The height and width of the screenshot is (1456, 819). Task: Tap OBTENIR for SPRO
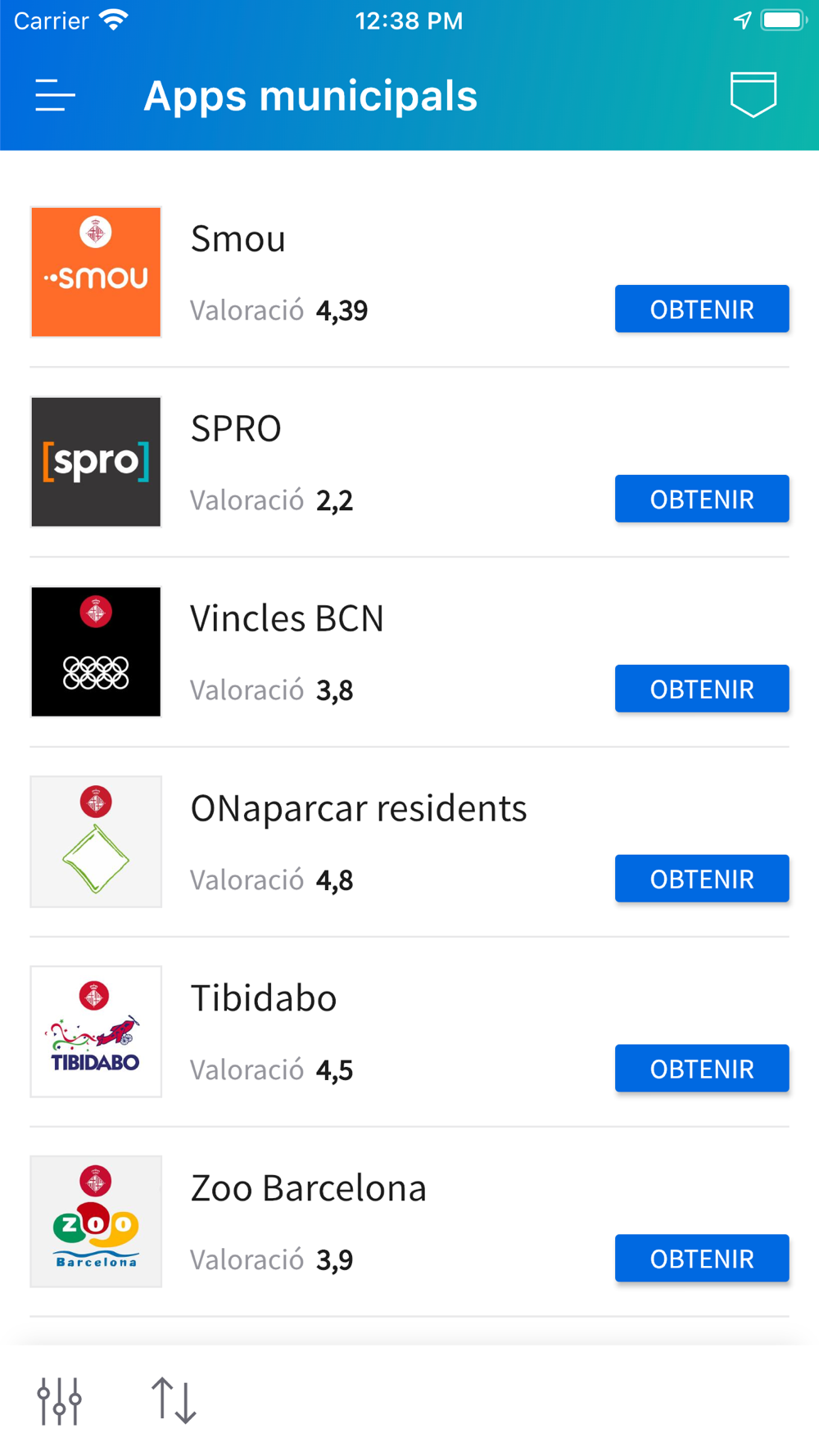click(x=702, y=499)
